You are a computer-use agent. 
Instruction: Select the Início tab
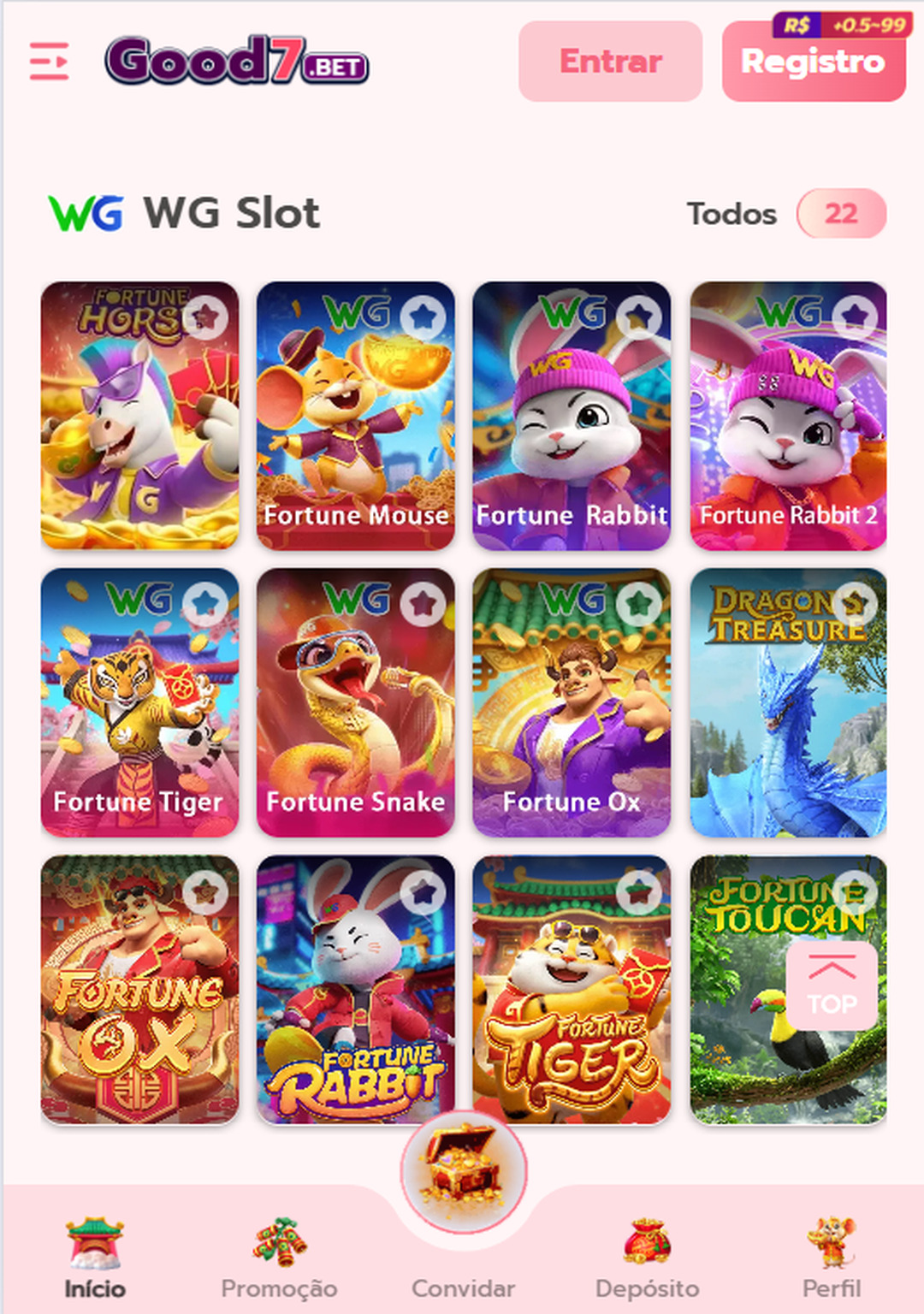(95, 1259)
